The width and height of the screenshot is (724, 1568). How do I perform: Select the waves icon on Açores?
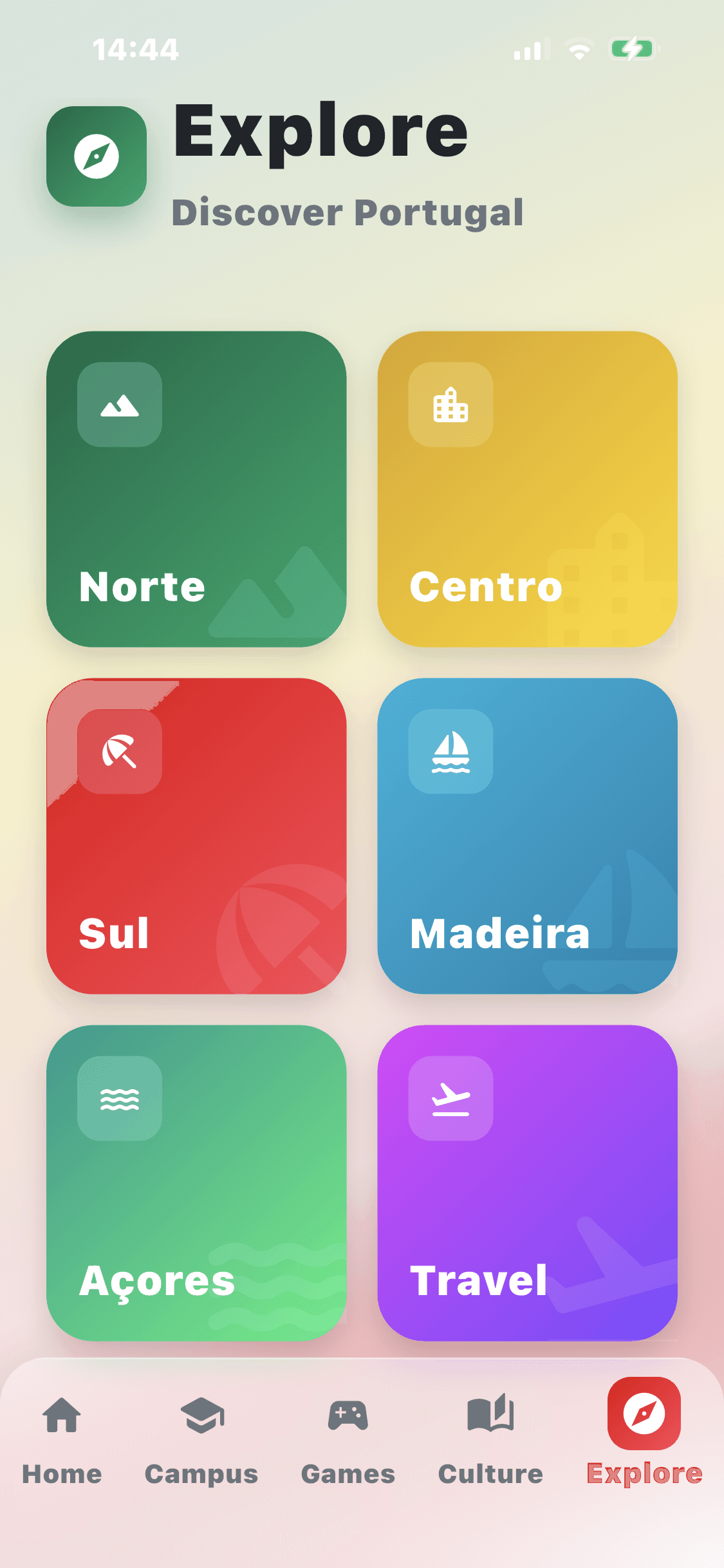point(120,1098)
